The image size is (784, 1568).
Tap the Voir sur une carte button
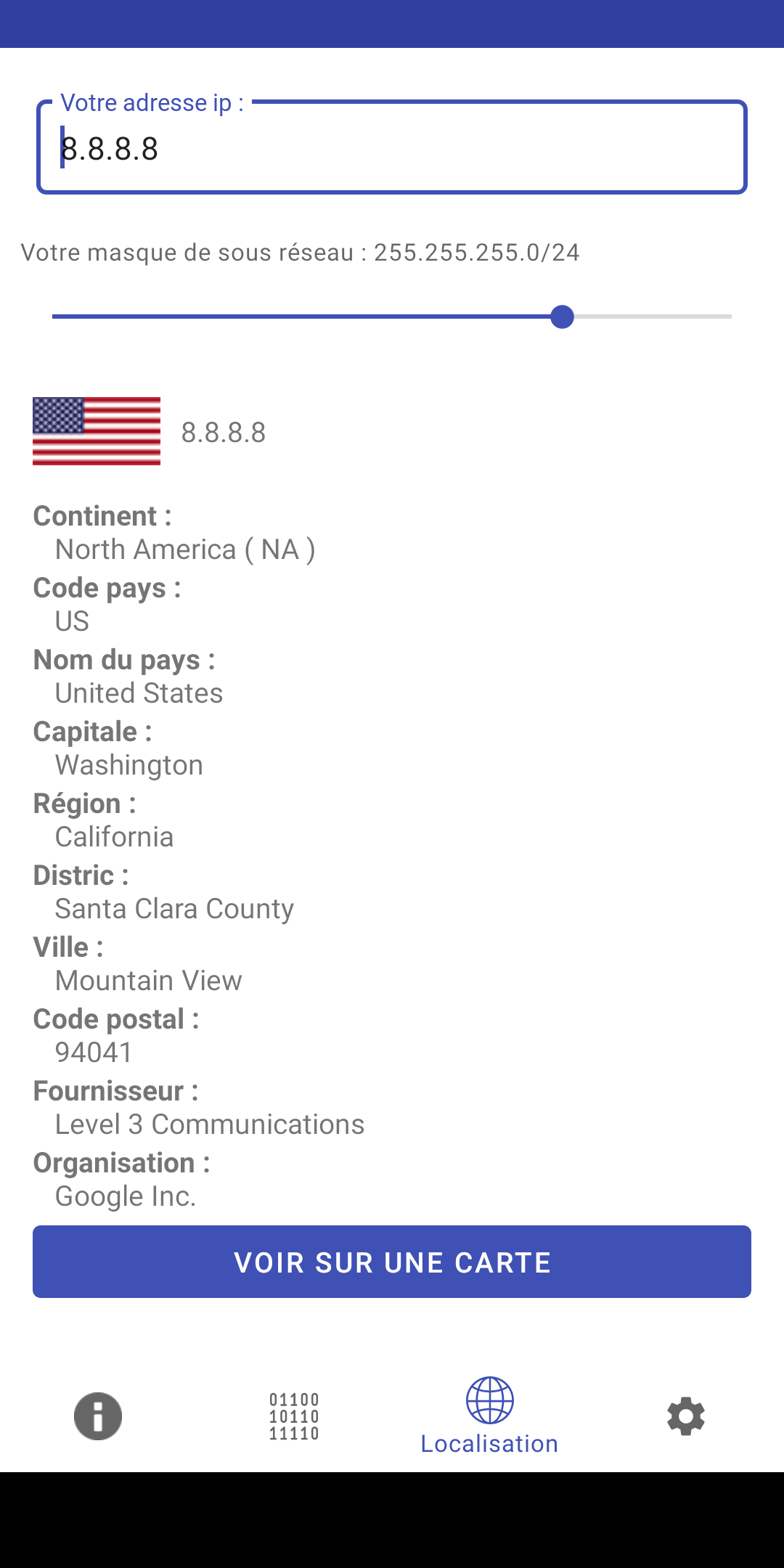click(392, 1262)
